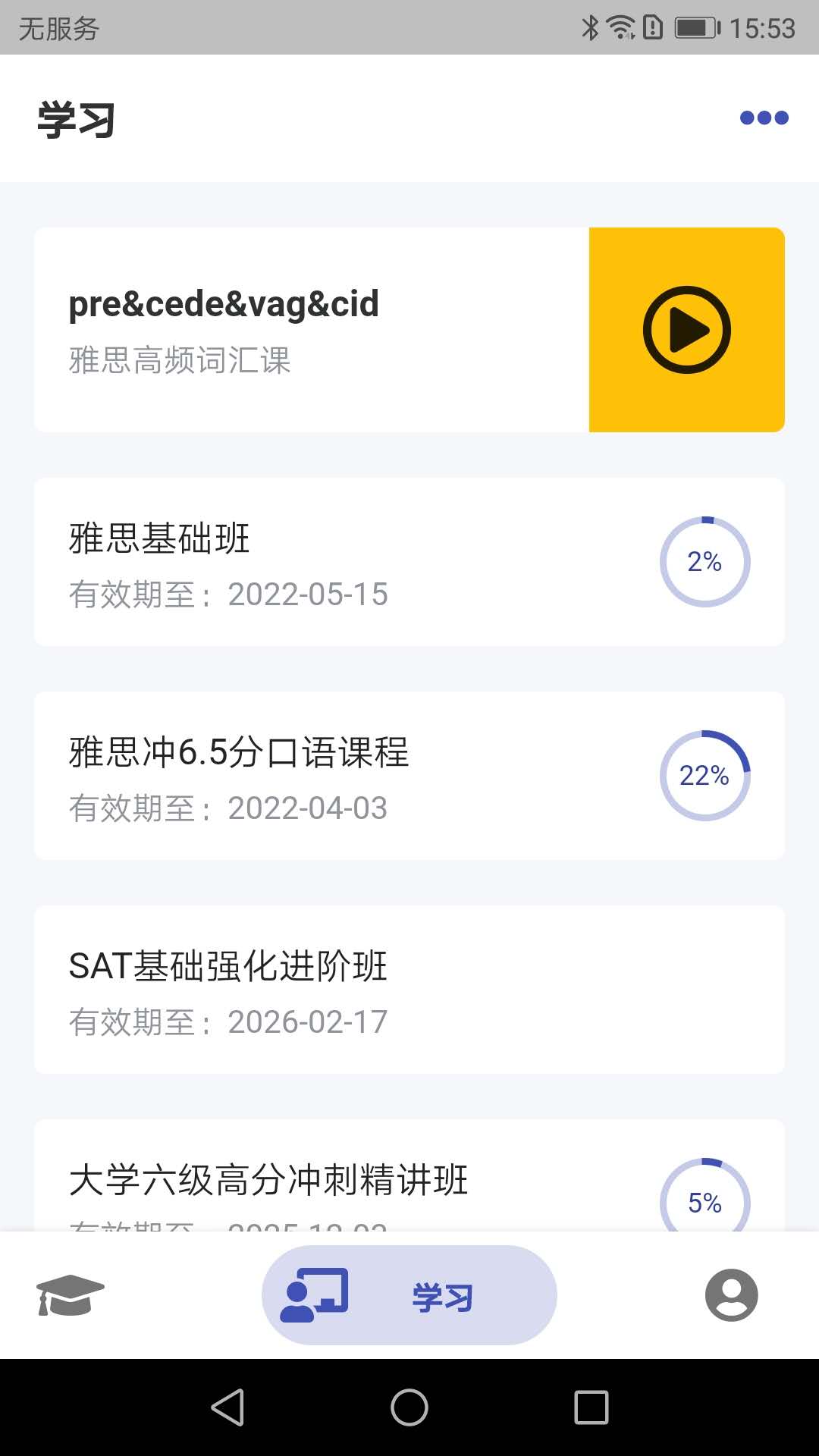Tap the monitor-learning icon in bottom navigation
The height and width of the screenshot is (1456, 819).
click(x=316, y=1295)
